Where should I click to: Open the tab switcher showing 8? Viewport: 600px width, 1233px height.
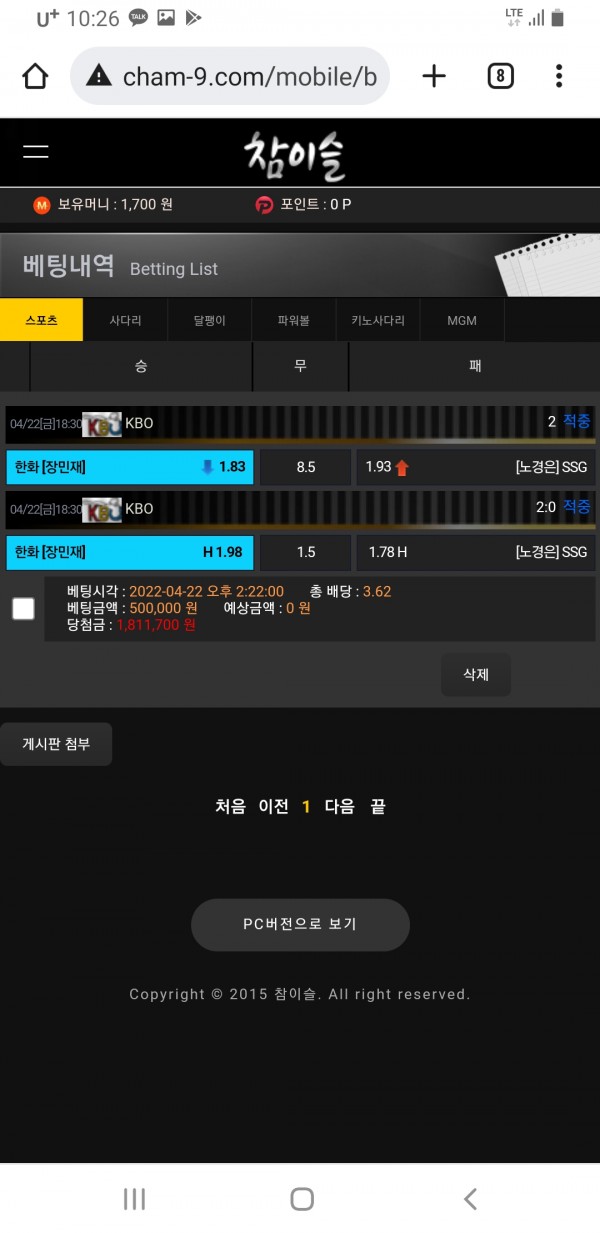[x=500, y=76]
